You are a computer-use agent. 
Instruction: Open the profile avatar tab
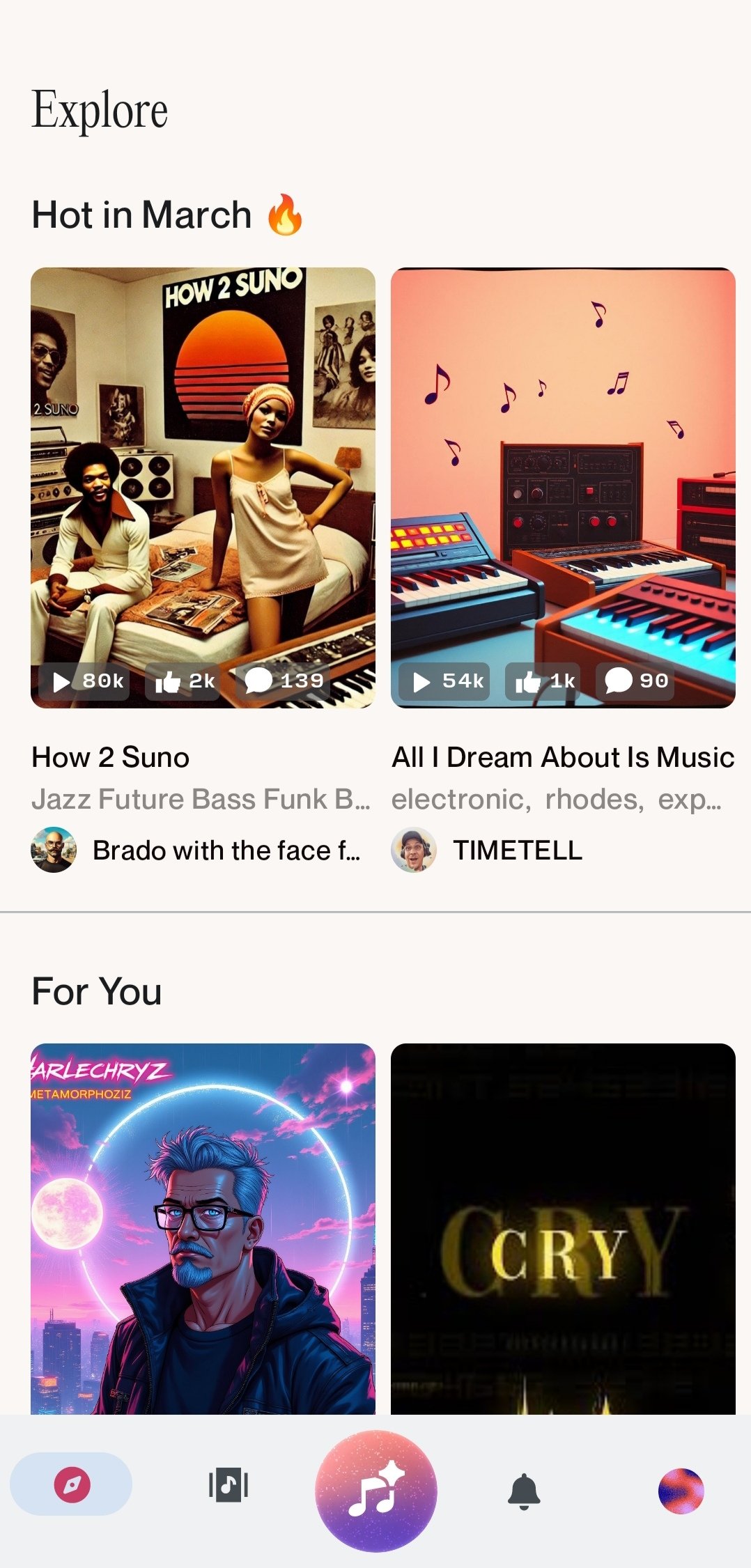point(681,1491)
